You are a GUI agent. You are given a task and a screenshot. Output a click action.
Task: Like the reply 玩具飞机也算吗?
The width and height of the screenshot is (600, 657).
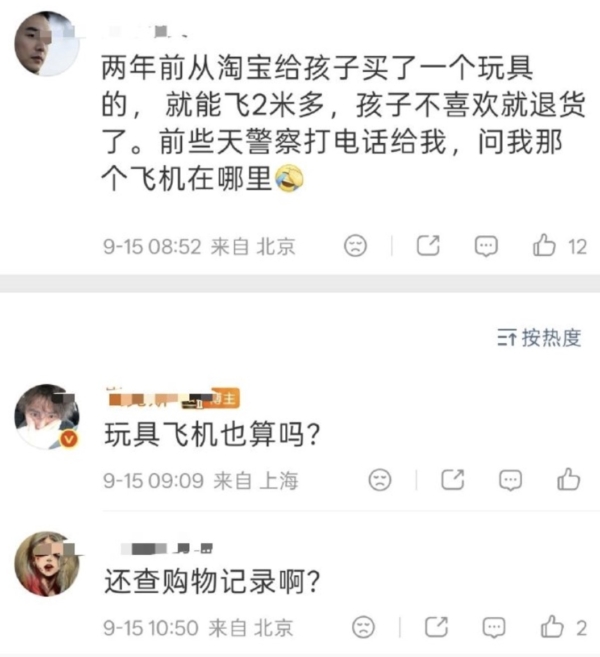pyautogui.click(x=569, y=479)
